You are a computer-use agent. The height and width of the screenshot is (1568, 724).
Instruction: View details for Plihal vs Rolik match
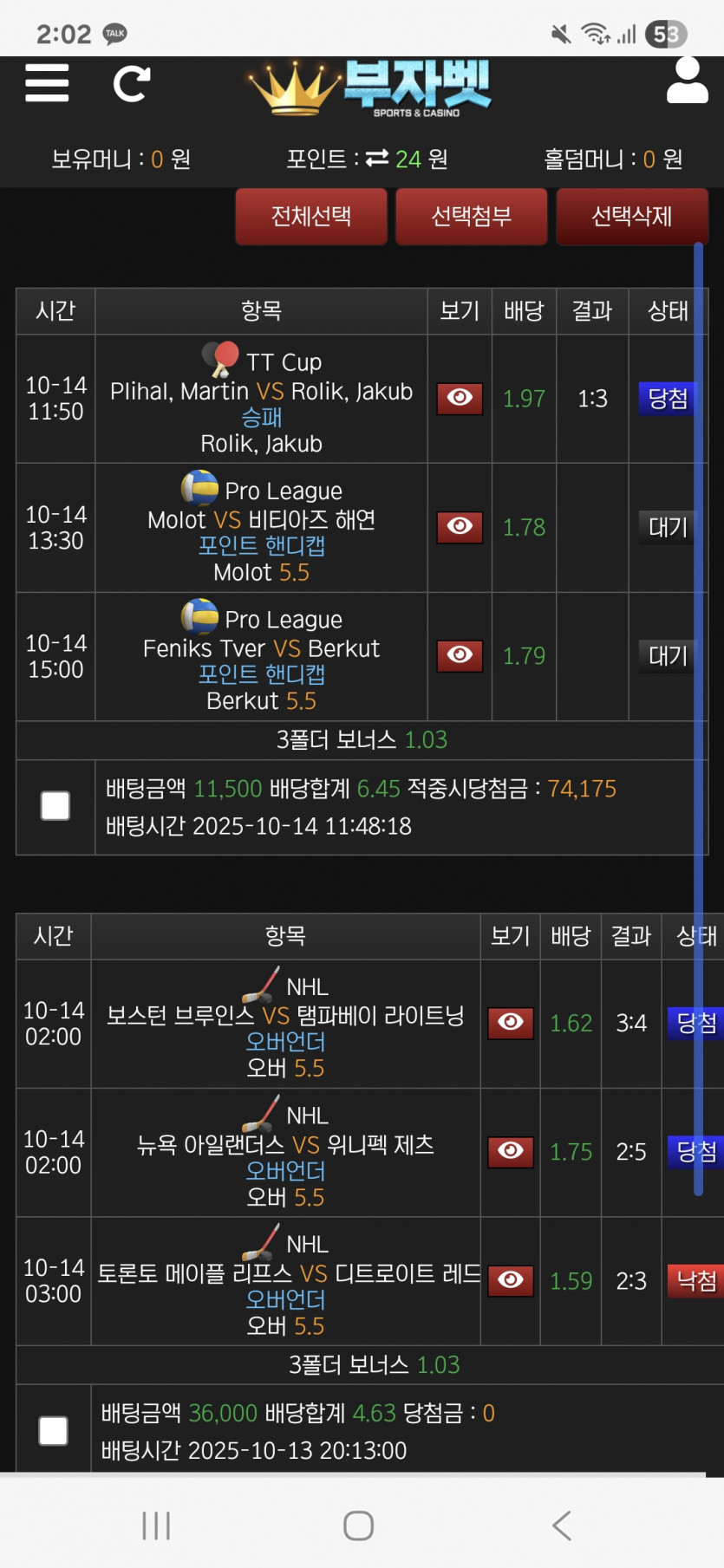tap(460, 398)
